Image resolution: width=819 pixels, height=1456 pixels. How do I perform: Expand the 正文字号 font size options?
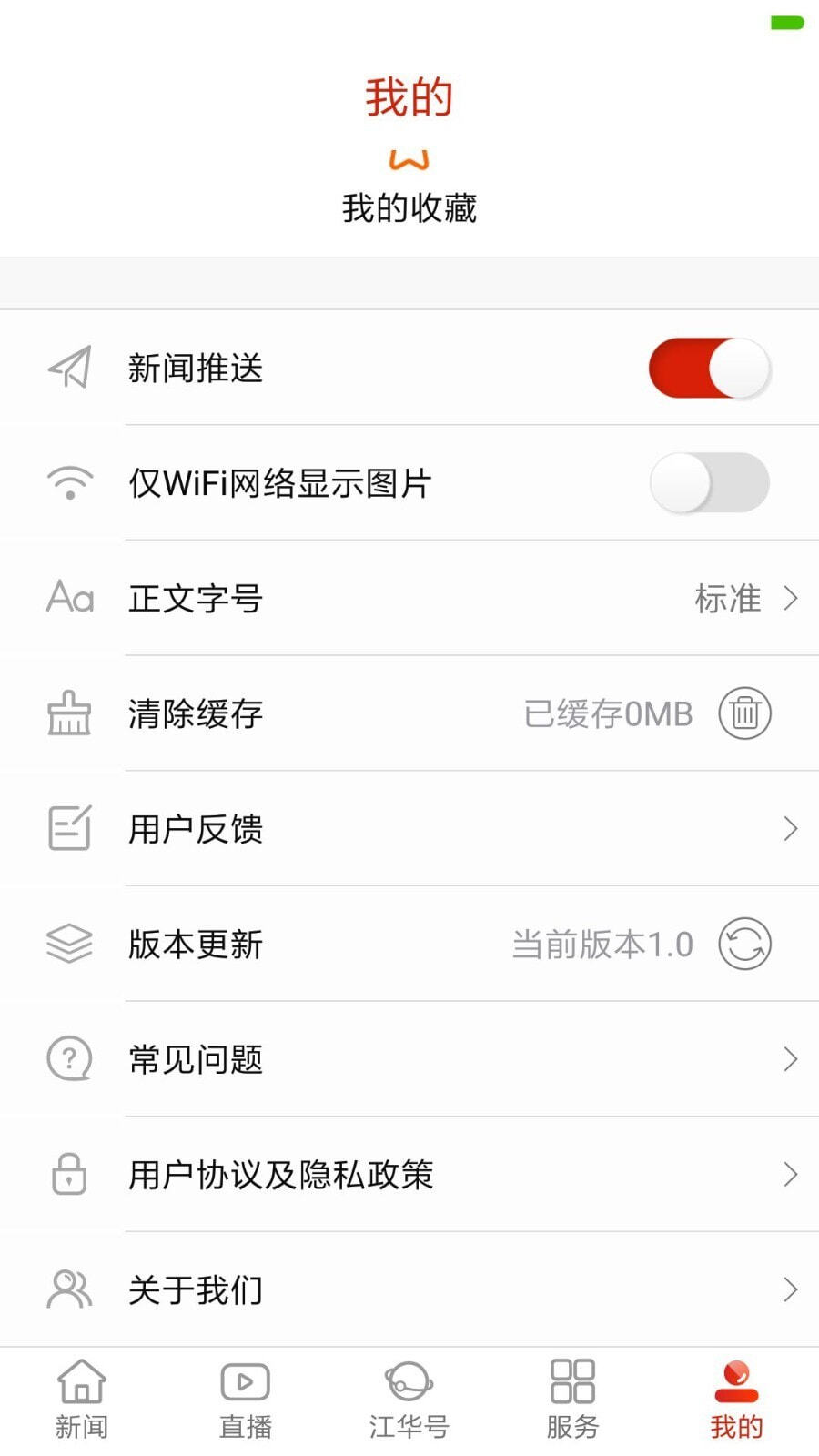[790, 599]
